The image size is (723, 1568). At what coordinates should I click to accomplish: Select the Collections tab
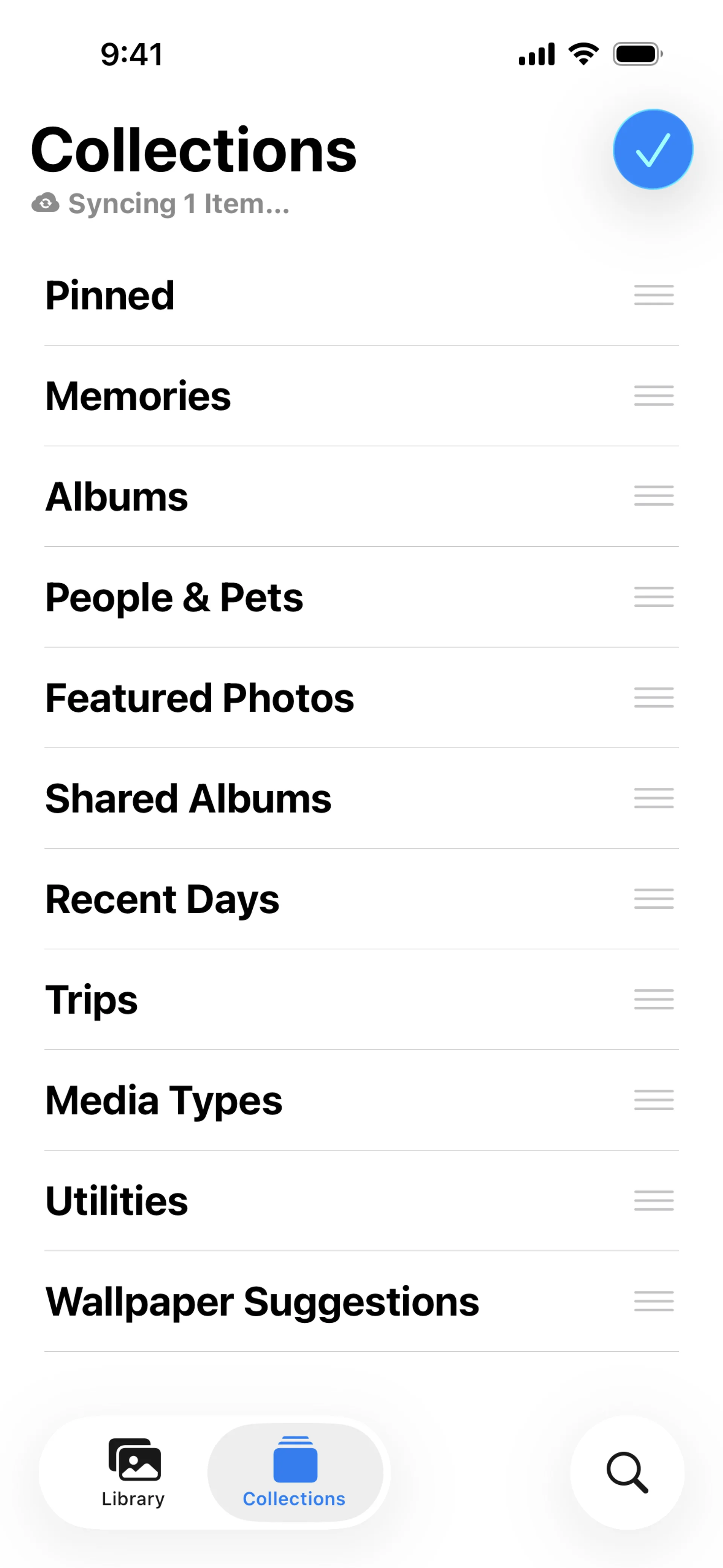(294, 1472)
